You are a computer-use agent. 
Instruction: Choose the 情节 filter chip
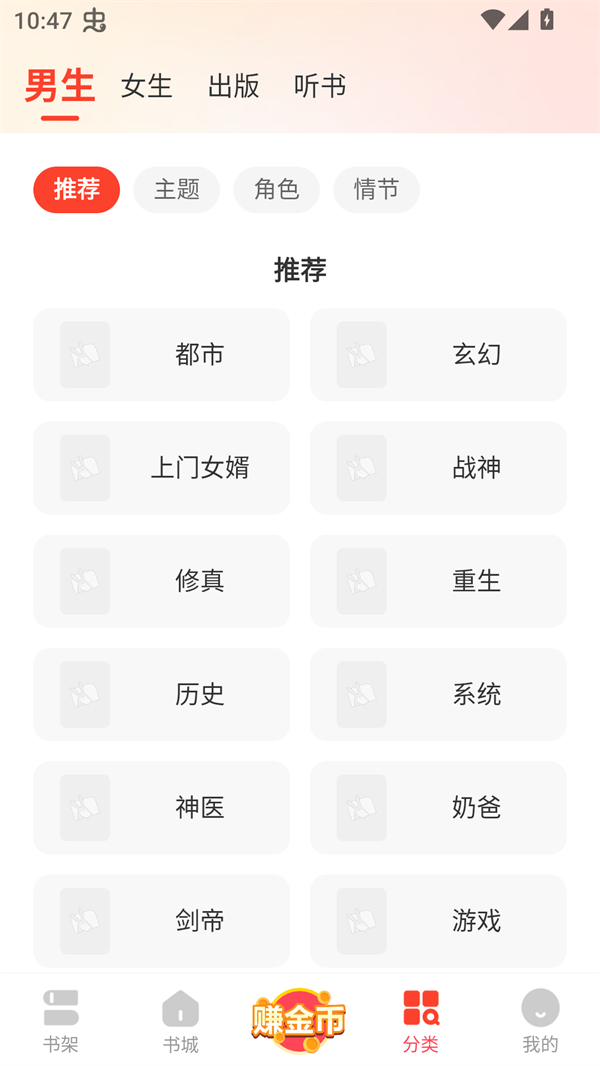pyautogui.click(x=376, y=189)
